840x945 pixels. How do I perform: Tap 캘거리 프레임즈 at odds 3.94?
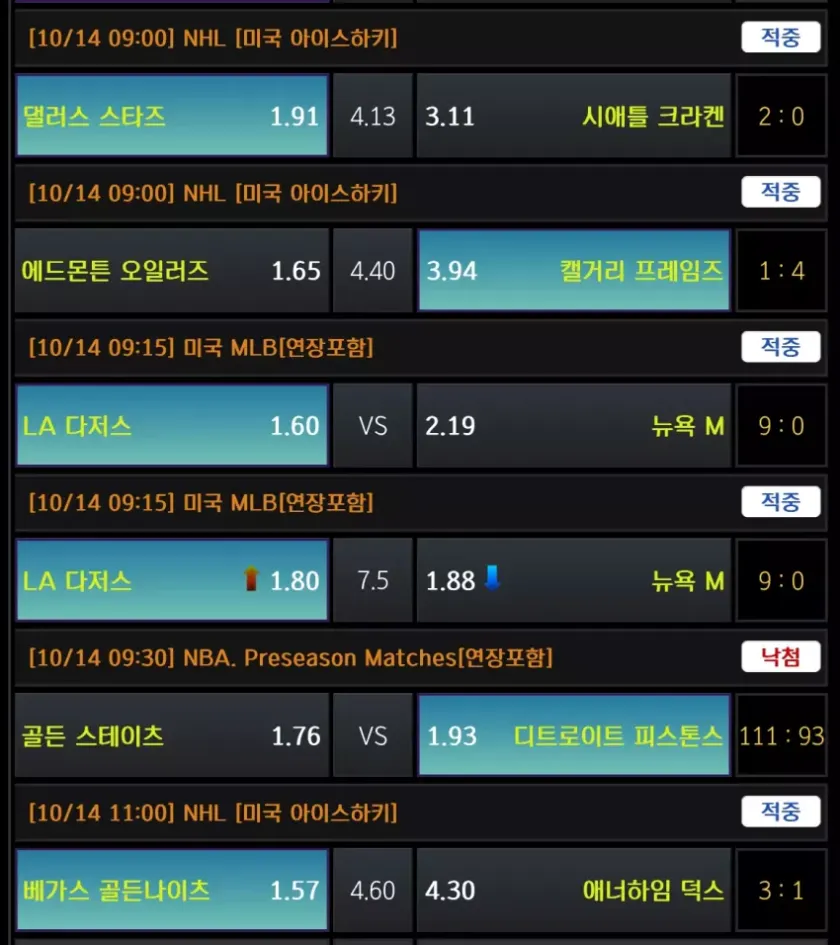pos(573,271)
